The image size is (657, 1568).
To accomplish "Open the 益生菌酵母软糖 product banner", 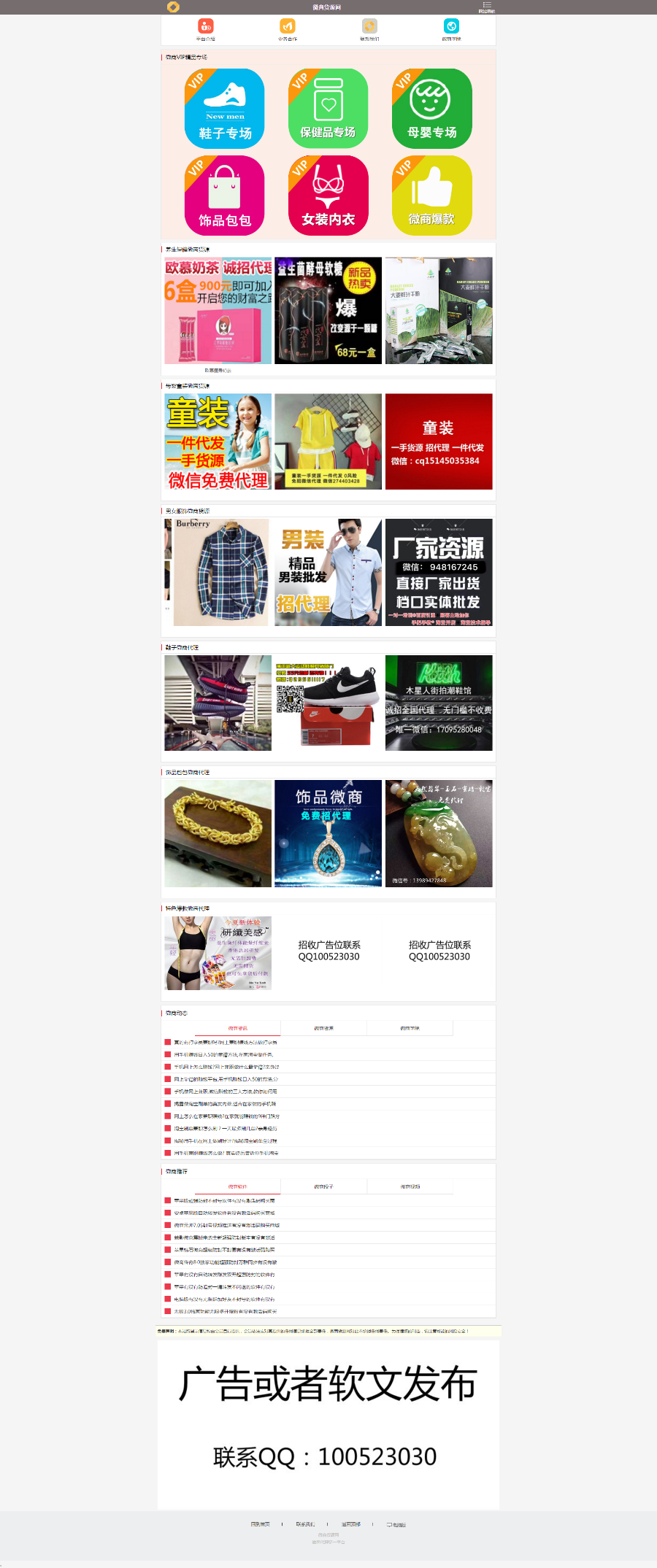I will (328, 311).
